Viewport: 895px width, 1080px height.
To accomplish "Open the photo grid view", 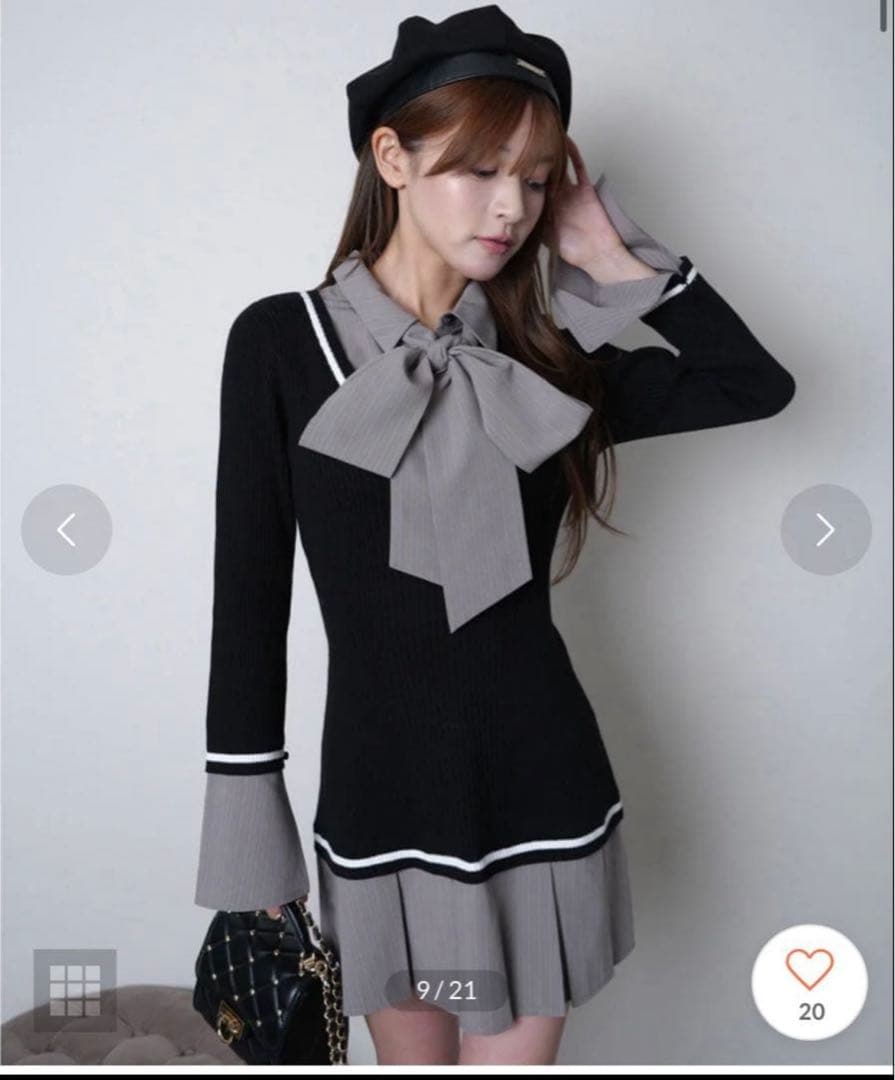I will pos(75,991).
